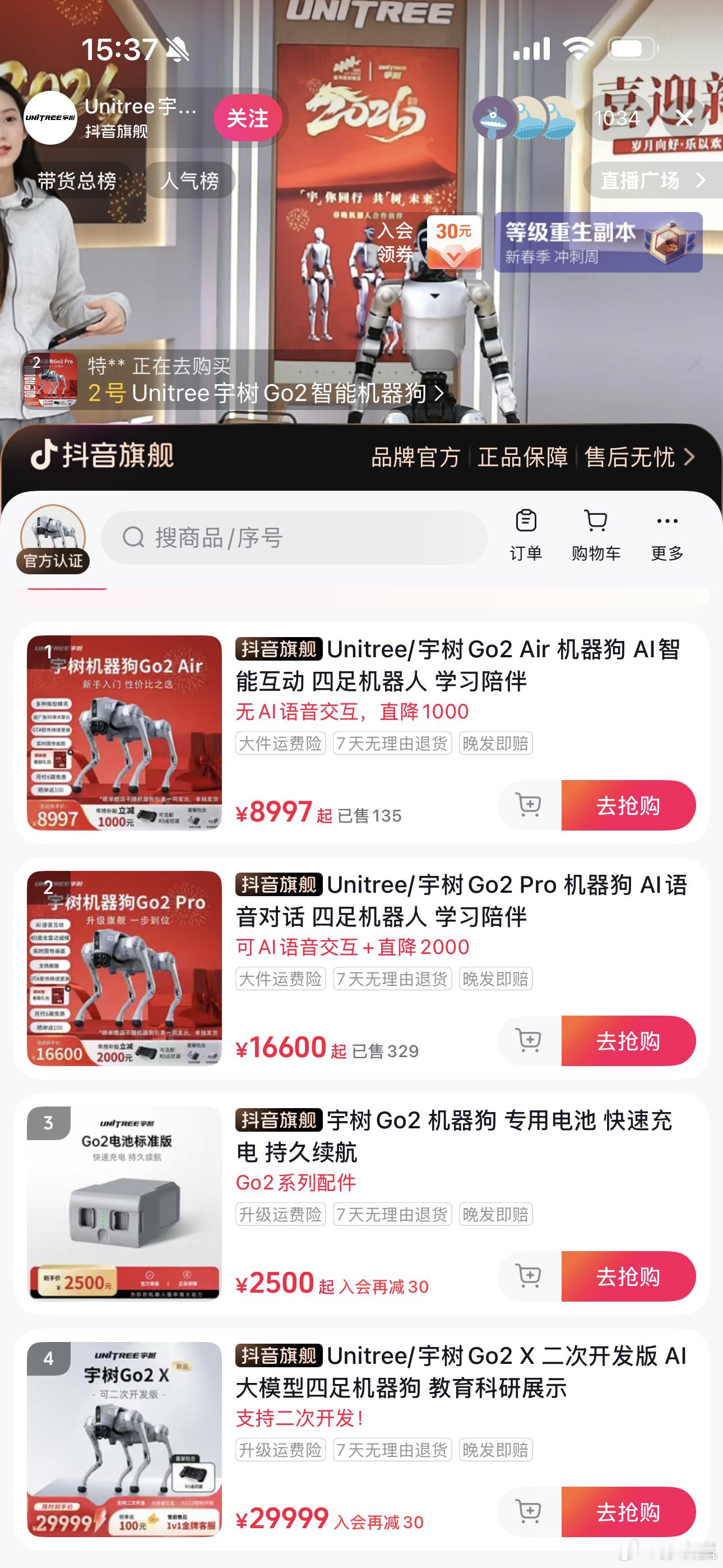Image resolution: width=723 pixels, height=1568 pixels.
Task: Click the search magnifier icon
Action: click(x=133, y=538)
